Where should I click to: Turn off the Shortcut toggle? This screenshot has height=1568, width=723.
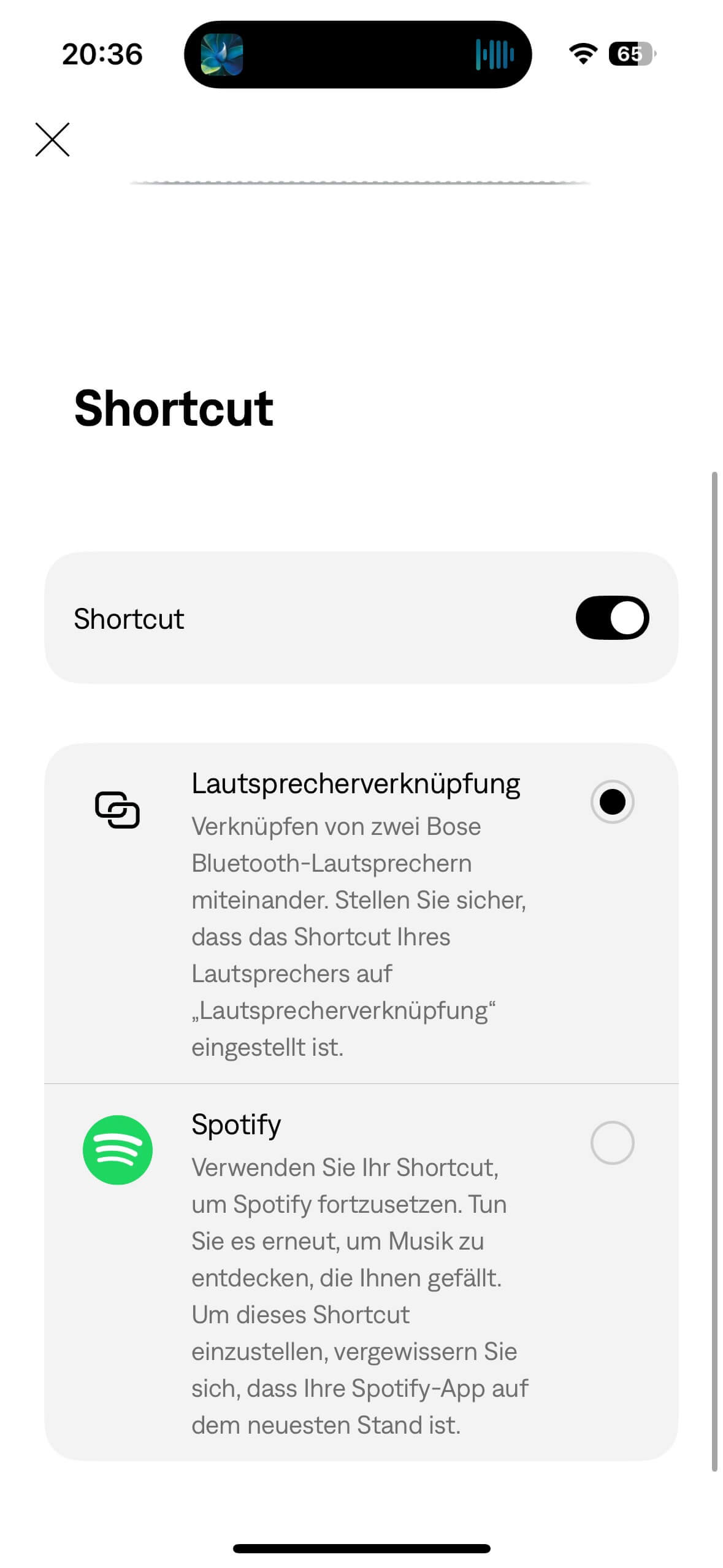coord(611,618)
